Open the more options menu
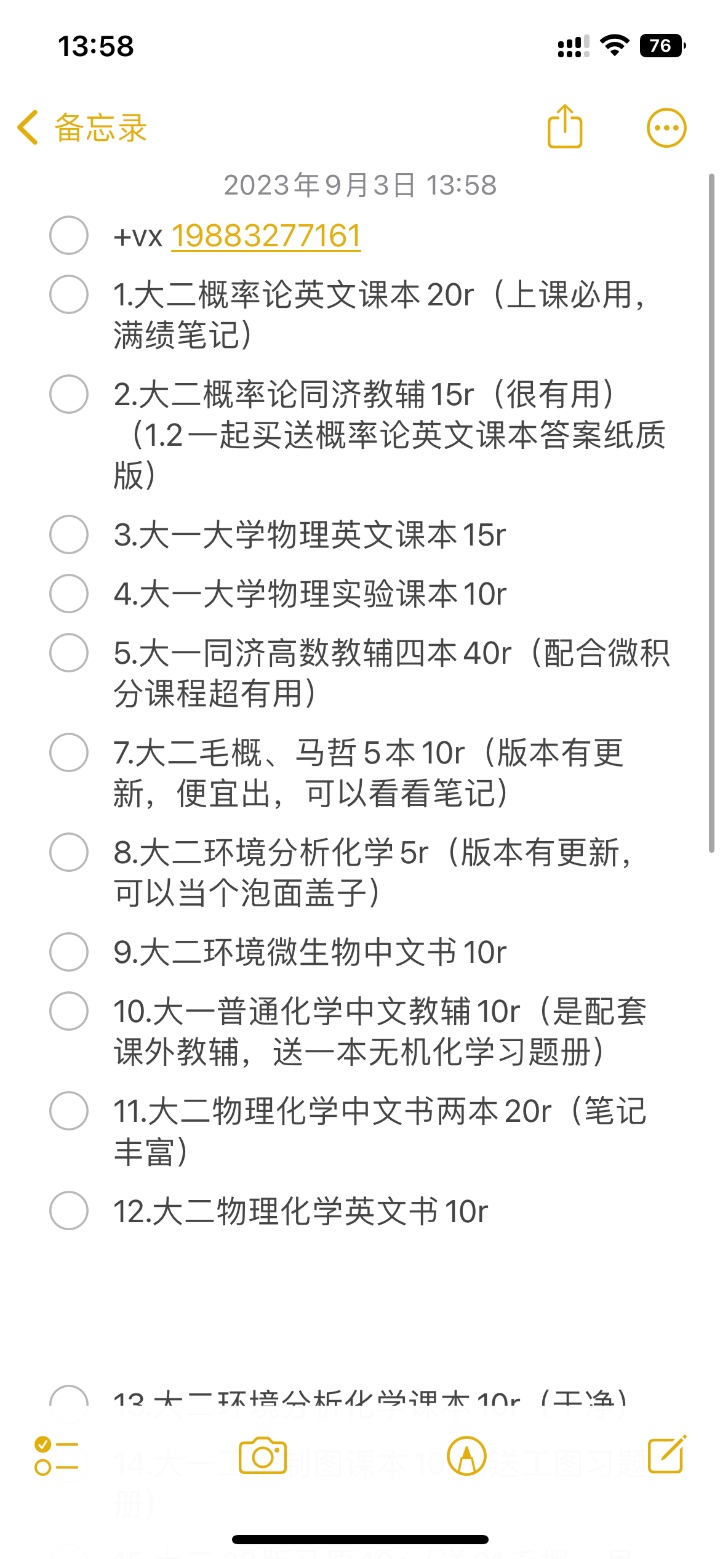The width and height of the screenshot is (720, 1559). click(667, 128)
